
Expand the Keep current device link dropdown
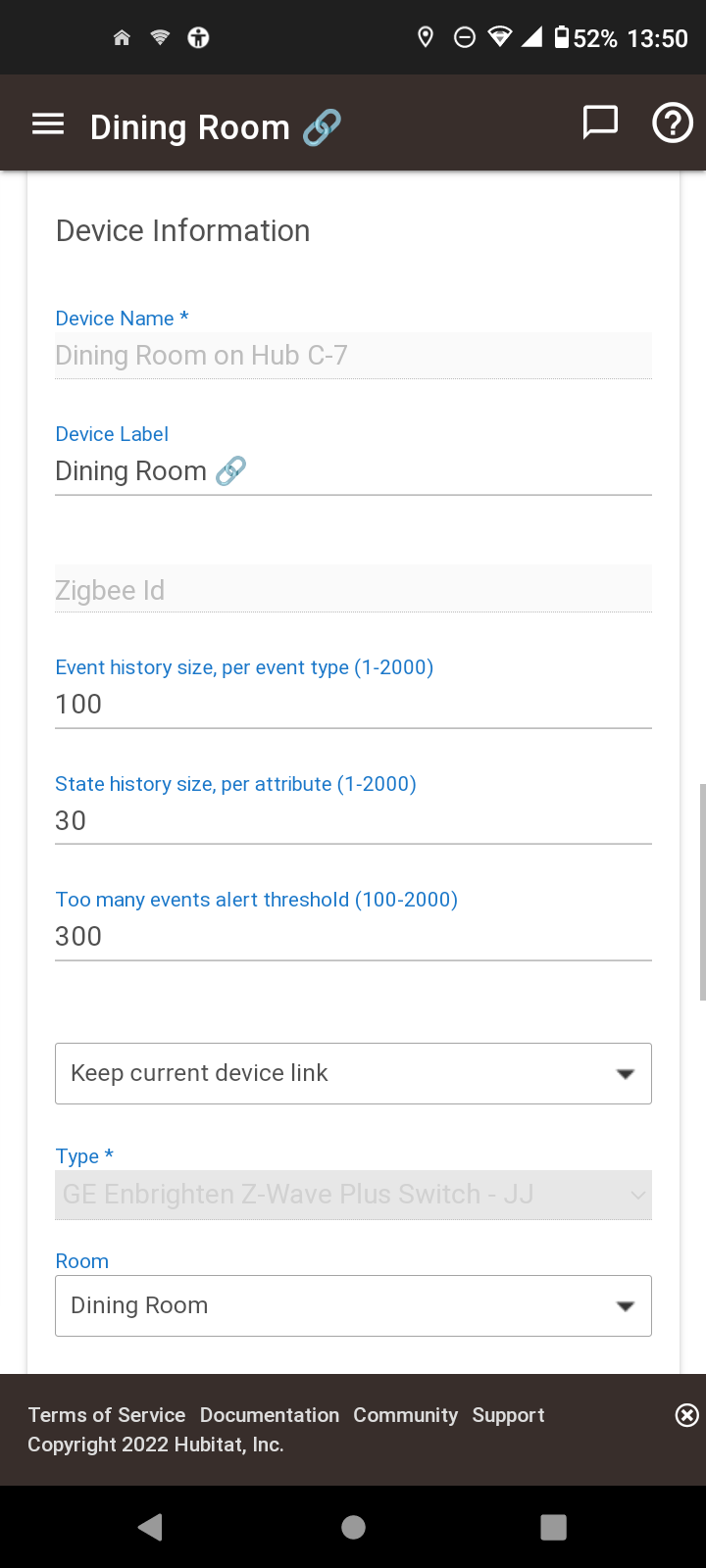(353, 1073)
